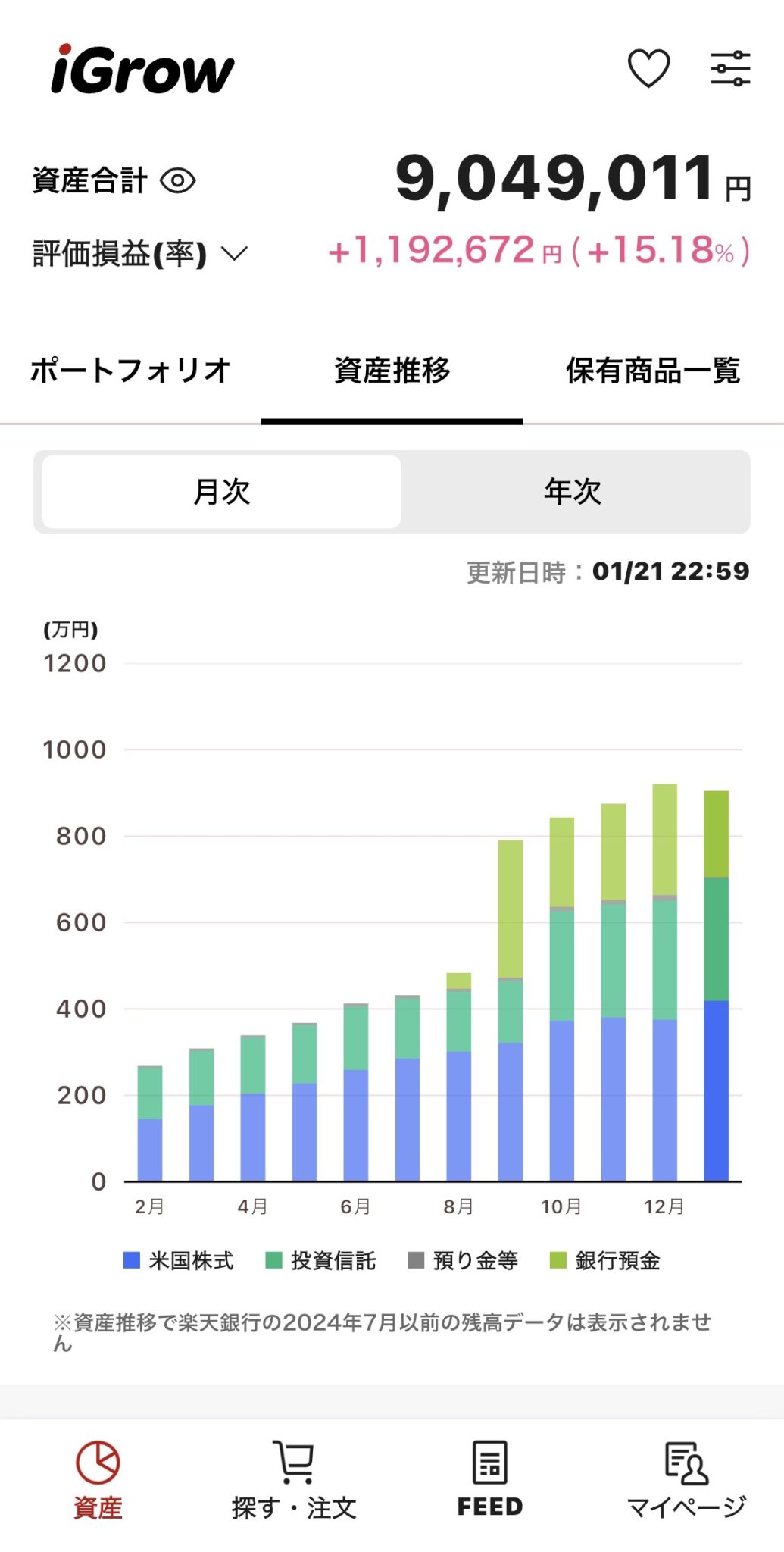
Task: Hide total assets using the eye icon
Action: point(180,180)
